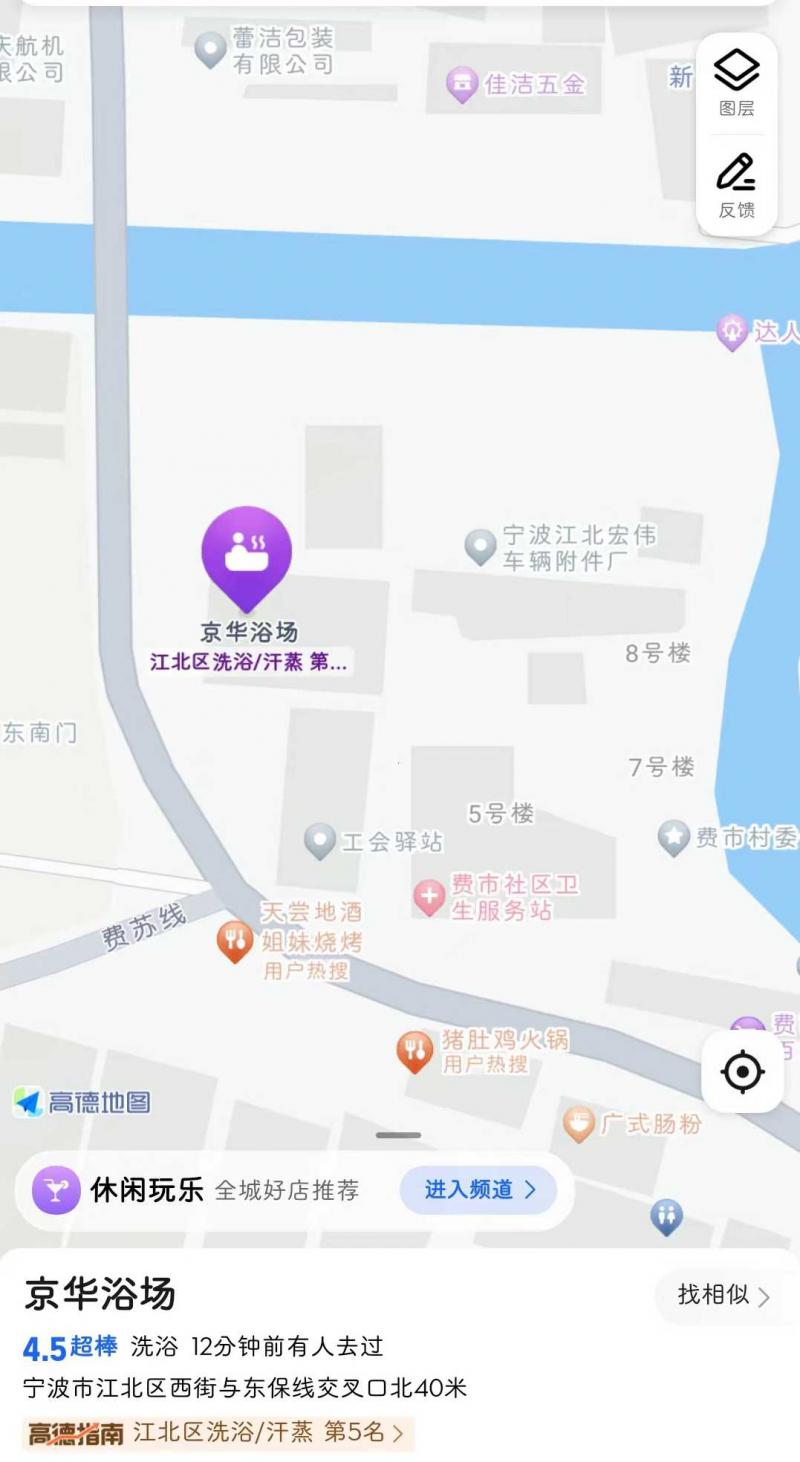Open 姐妹烧烤 restaurant marker
Screen dimensions: 800x1462
(x=234, y=941)
